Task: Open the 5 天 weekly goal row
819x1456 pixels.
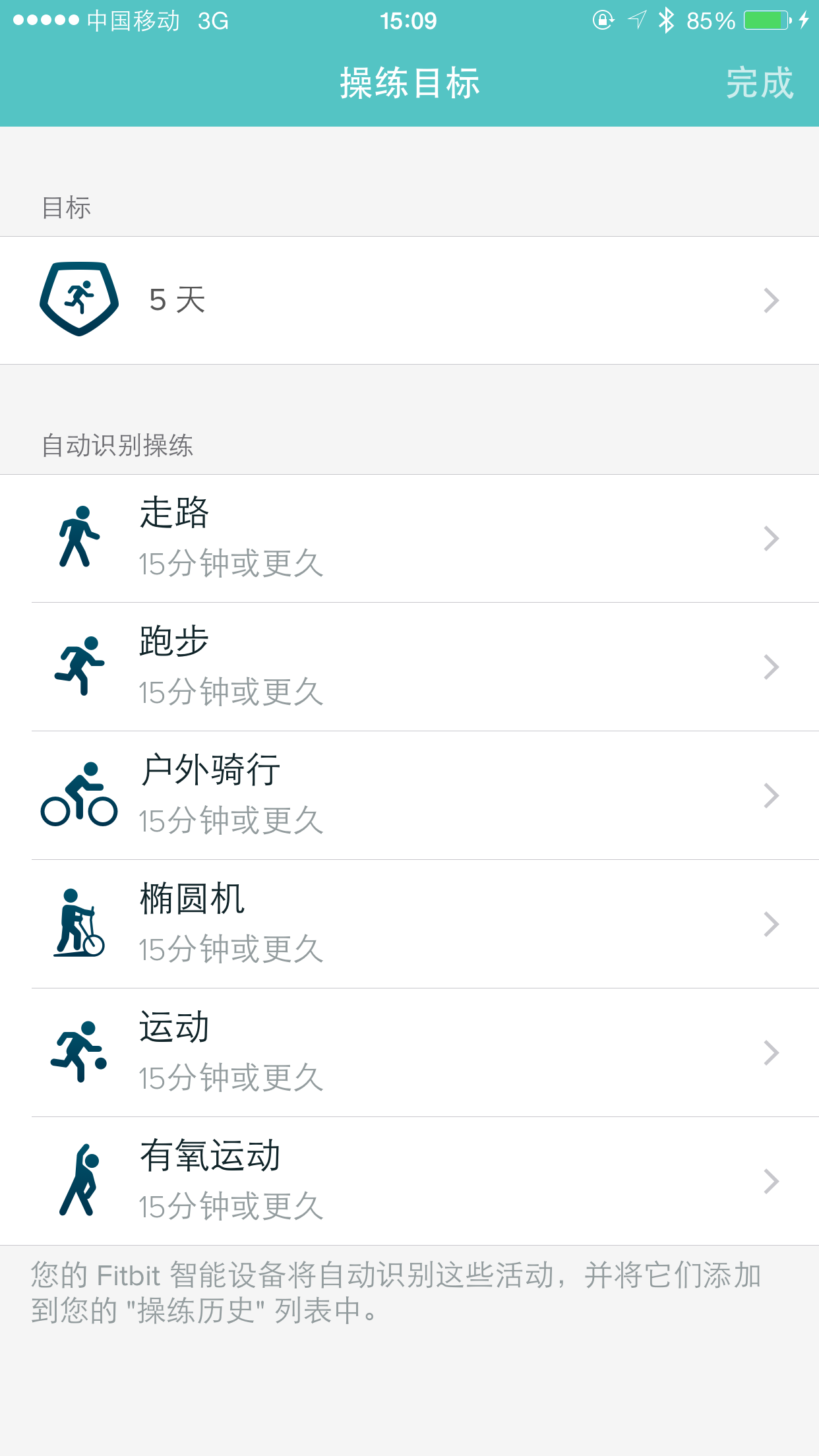Action: click(409, 301)
